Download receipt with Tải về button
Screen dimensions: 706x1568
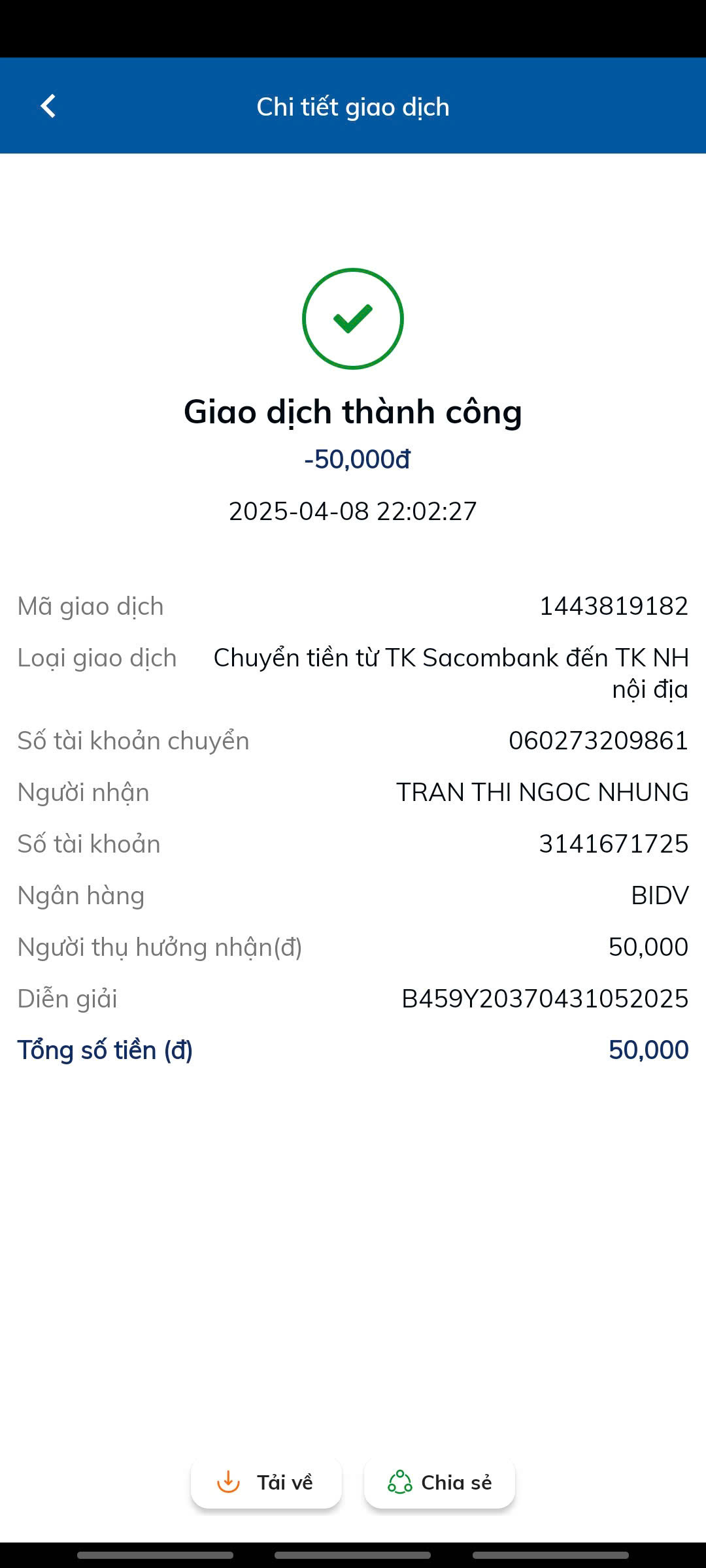266,1482
